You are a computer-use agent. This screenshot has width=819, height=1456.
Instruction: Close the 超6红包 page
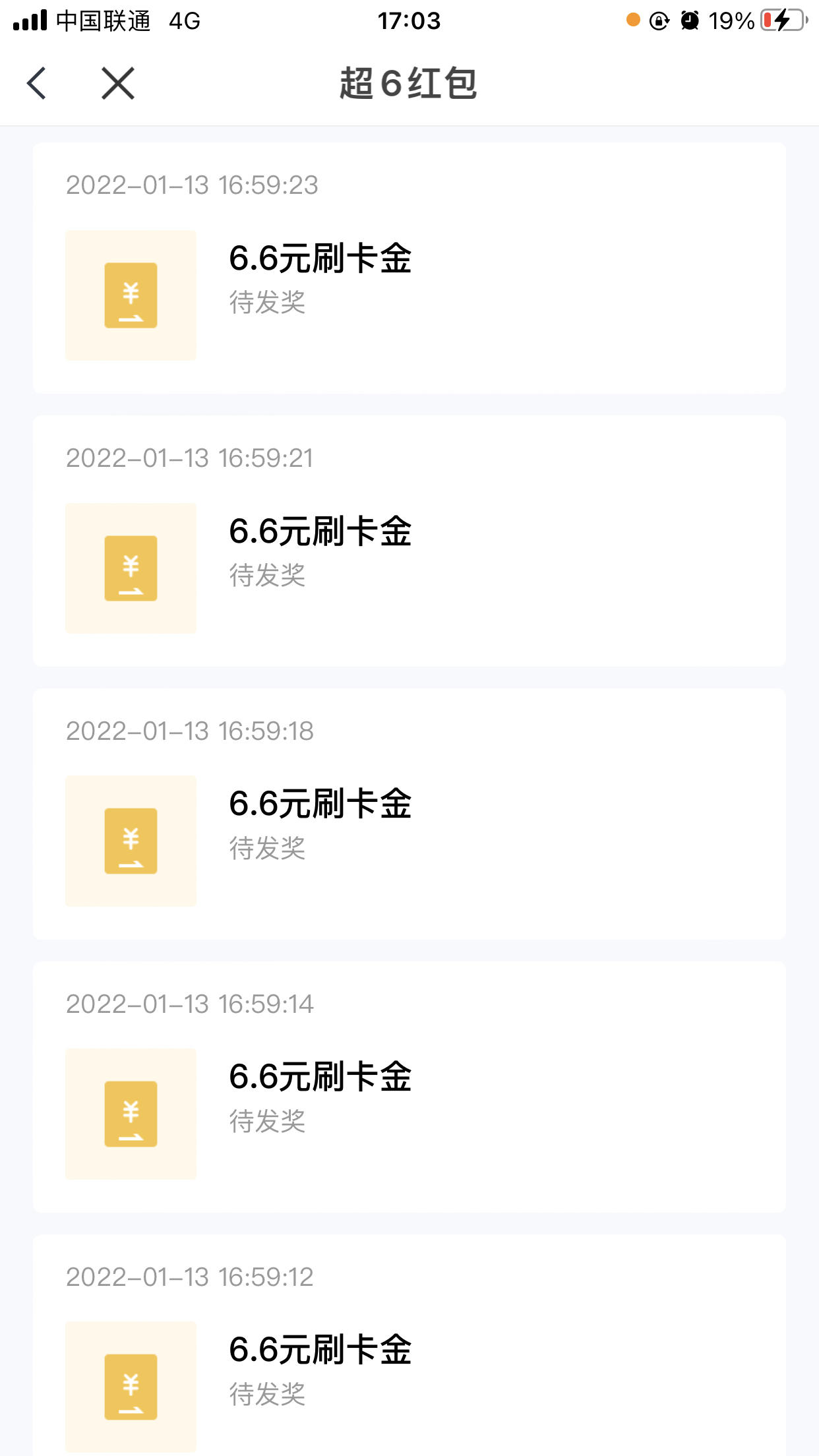(118, 84)
